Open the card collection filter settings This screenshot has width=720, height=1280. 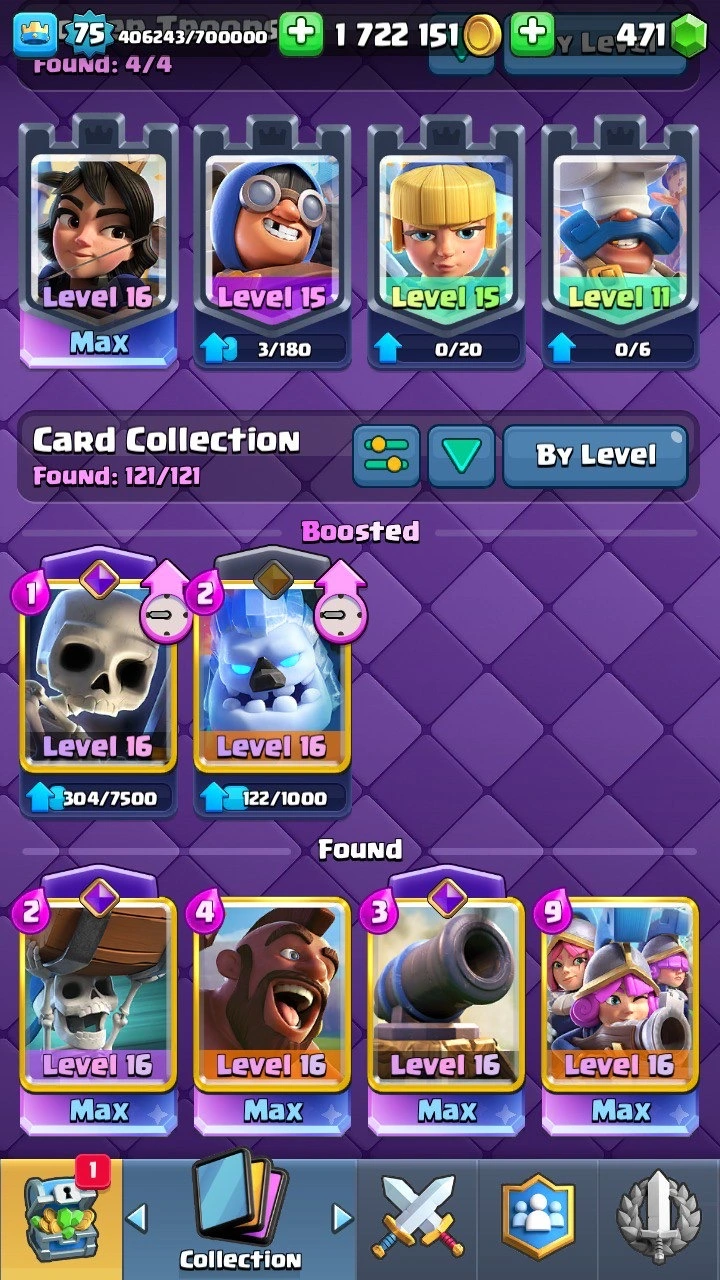click(386, 456)
